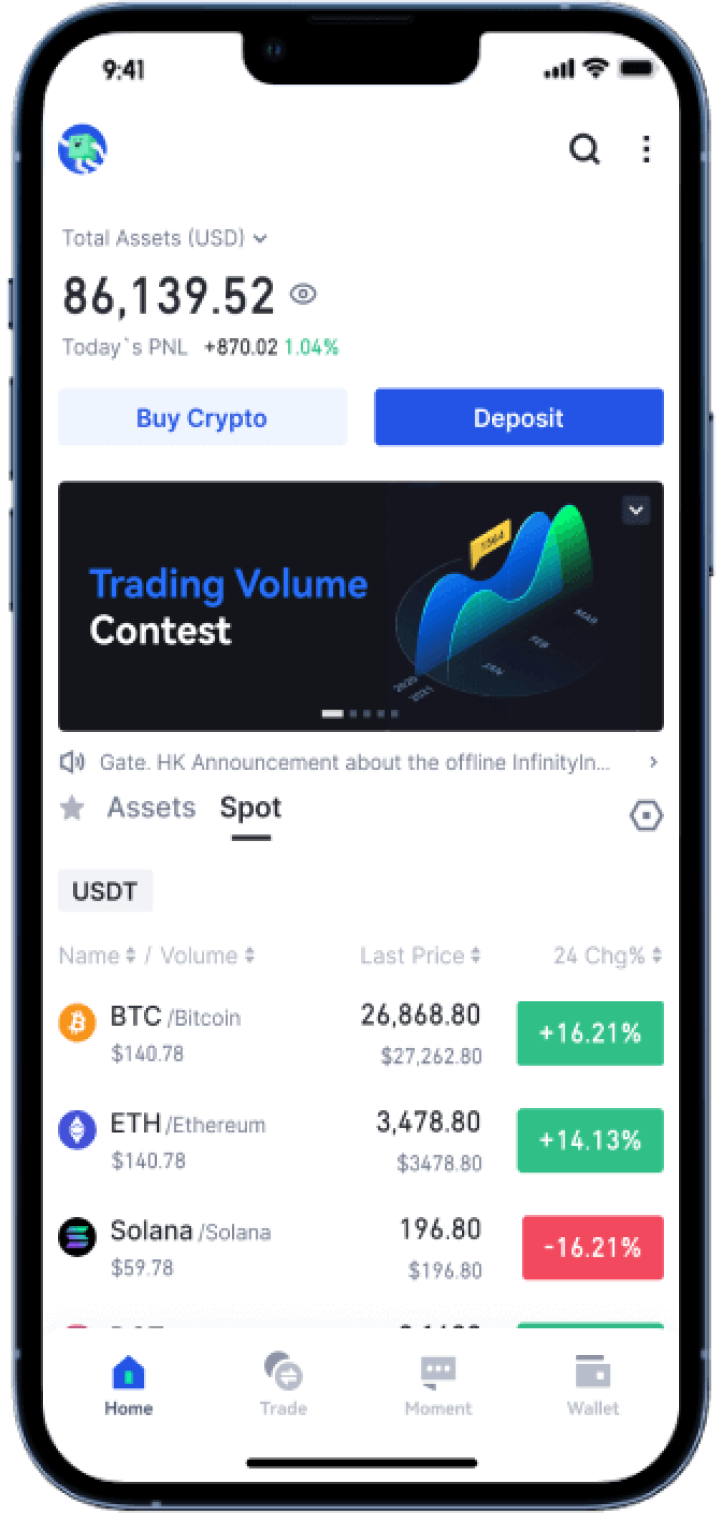Image resolution: width=722 pixels, height=1513 pixels.
Task: Open the profile avatar
Action: point(83,150)
